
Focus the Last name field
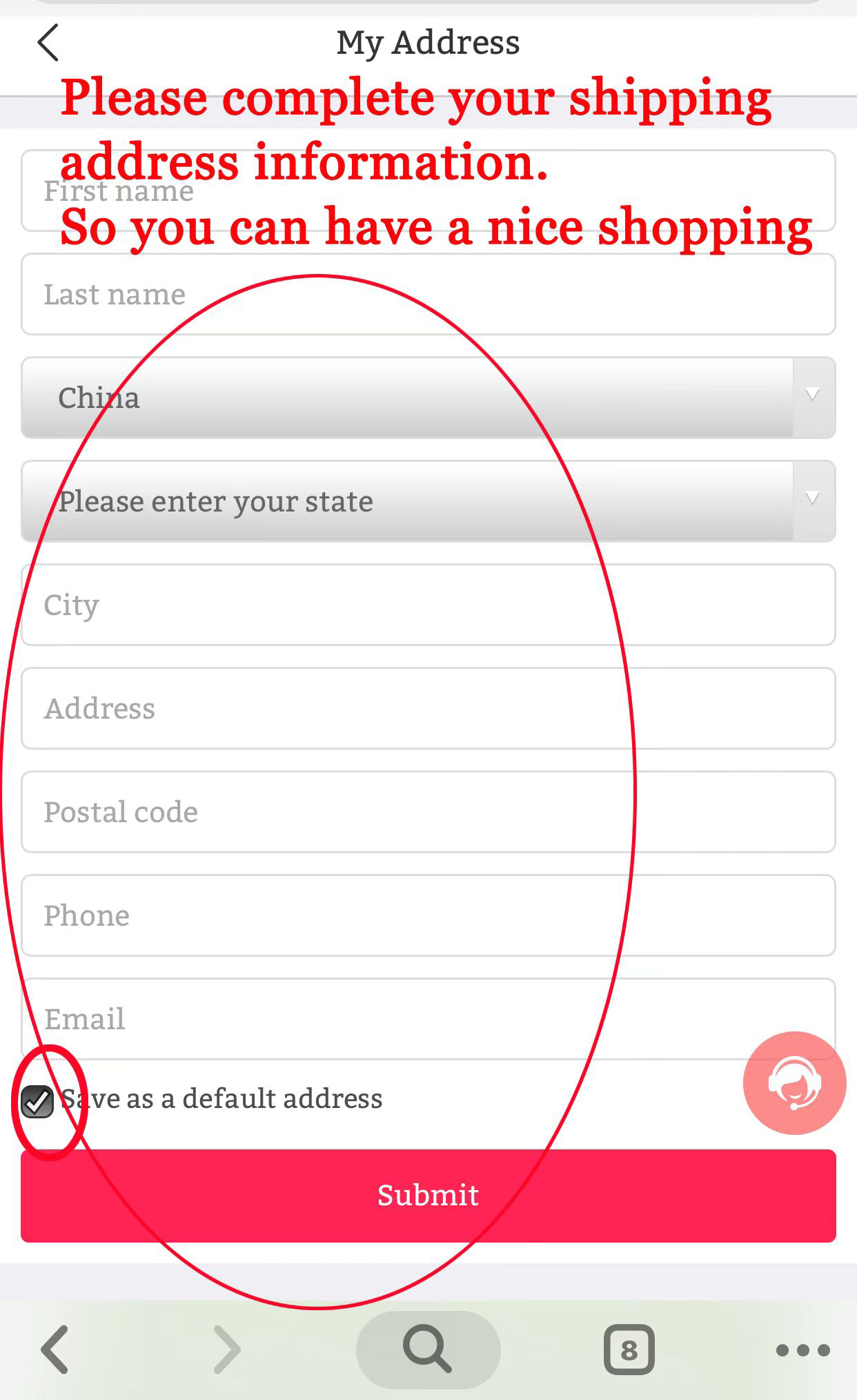pyautogui.click(x=428, y=295)
